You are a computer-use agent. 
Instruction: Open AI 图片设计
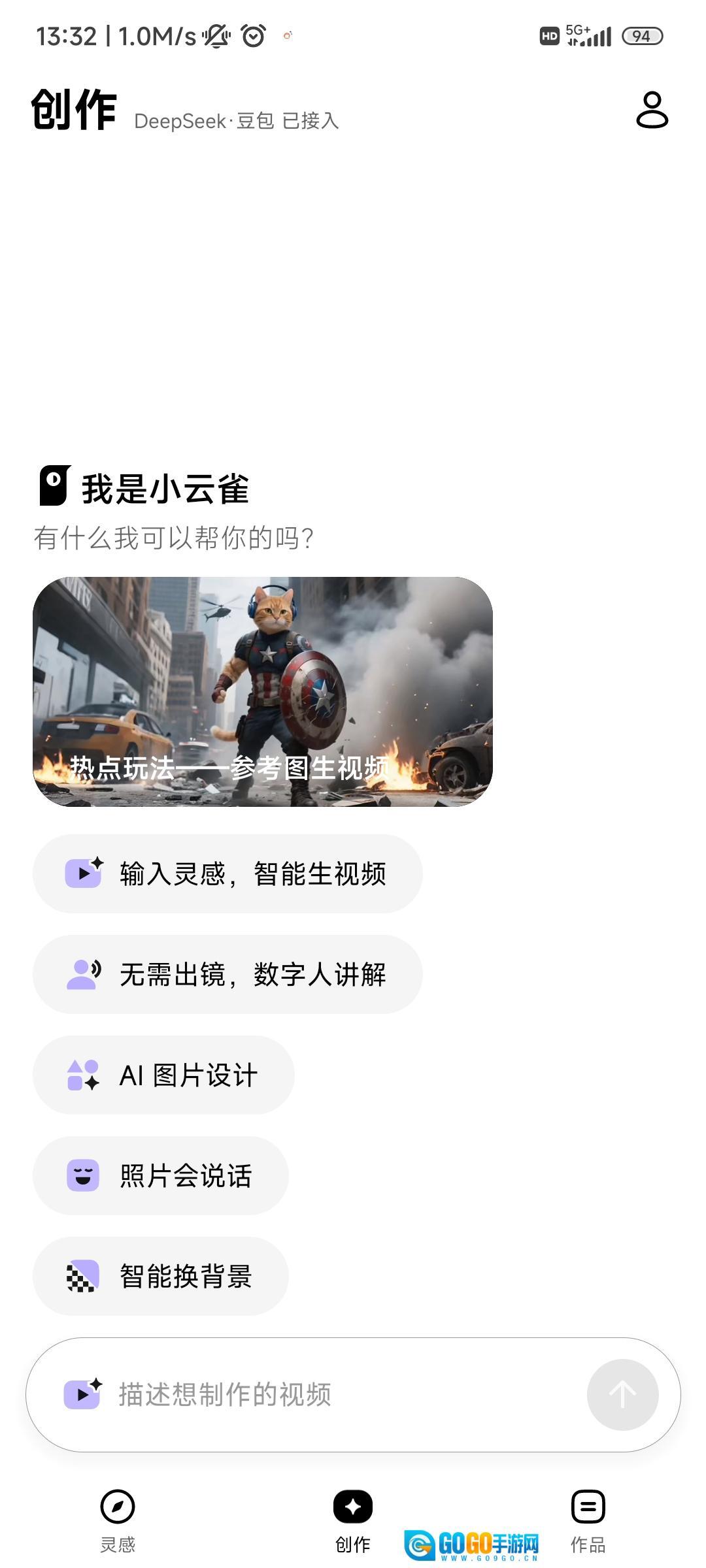coord(163,1075)
